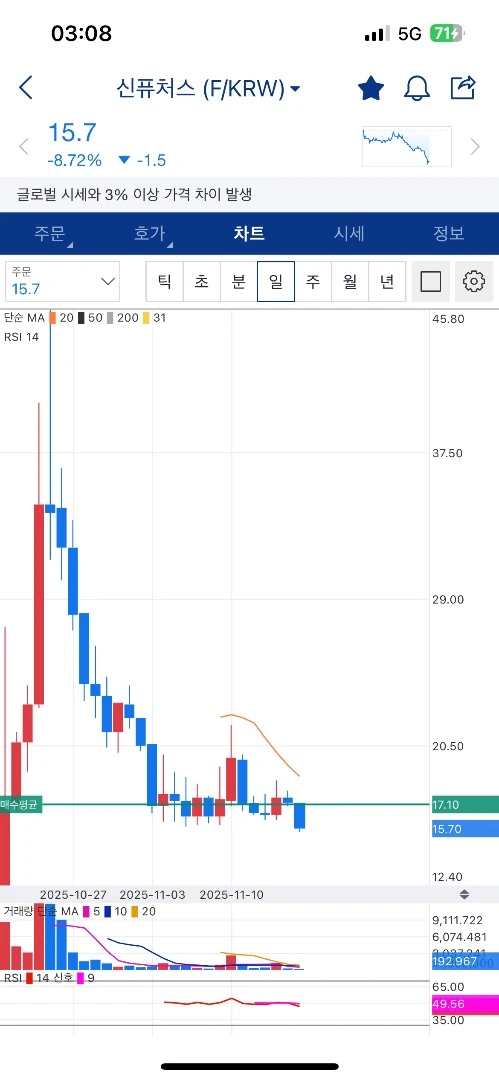Switch to the 정보 tab
499x1080 pixels.
pyautogui.click(x=448, y=233)
